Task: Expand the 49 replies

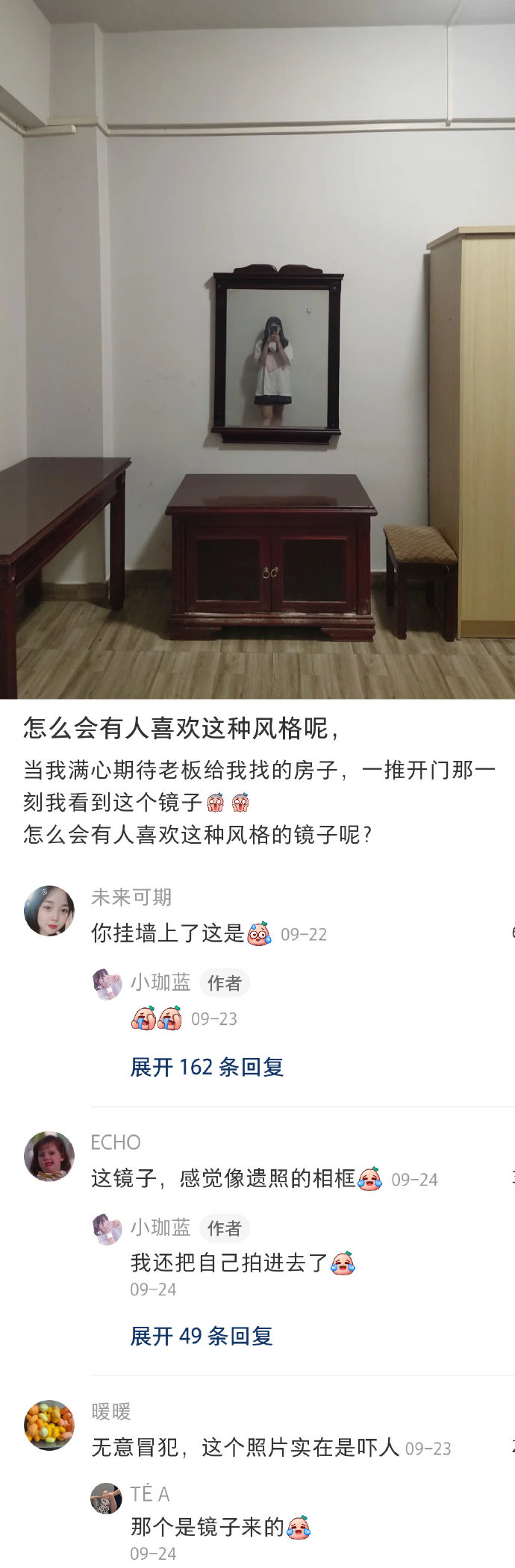Action: (x=202, y=1336)
